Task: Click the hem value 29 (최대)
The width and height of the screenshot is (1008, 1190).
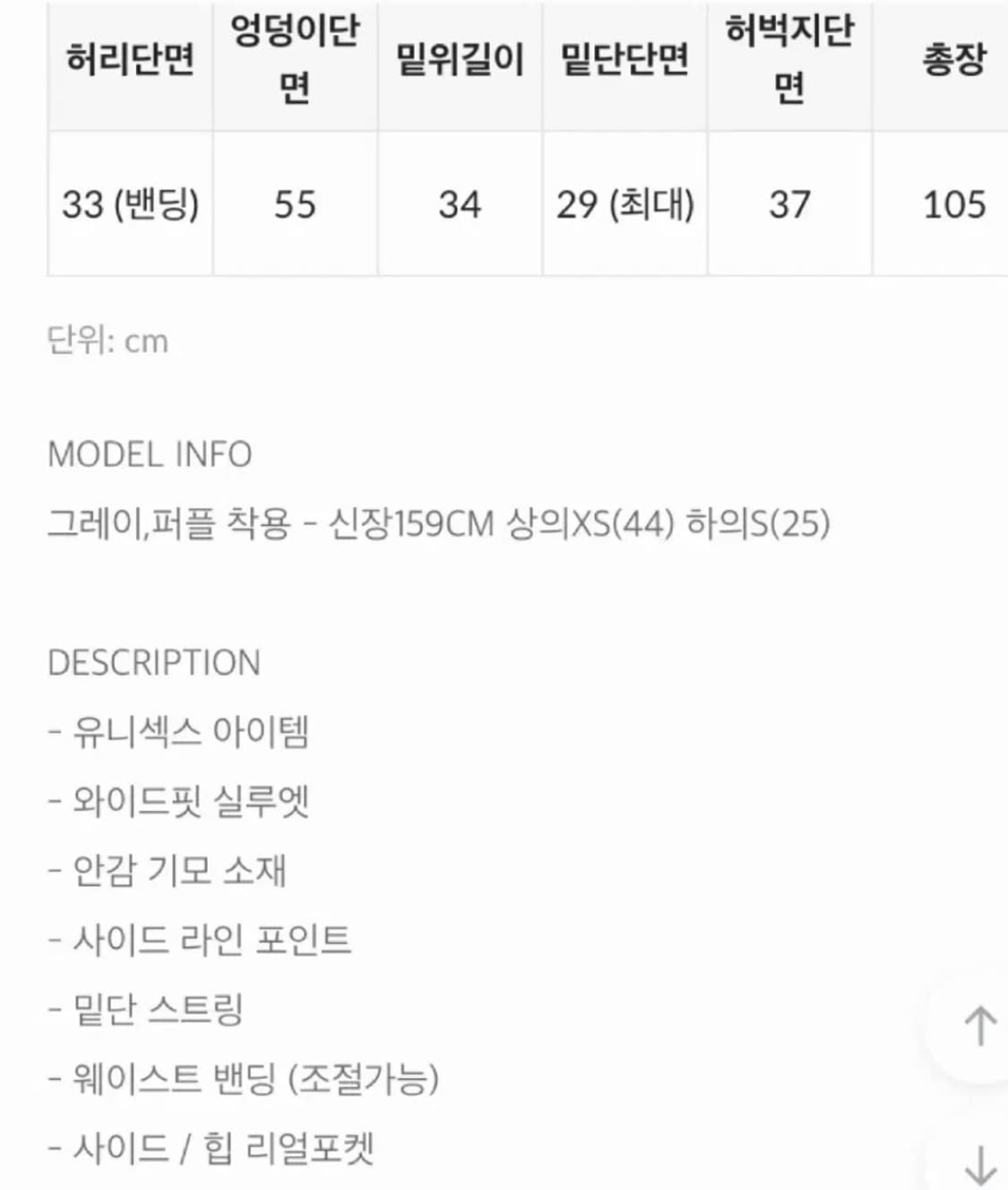Action: (625, 204)
